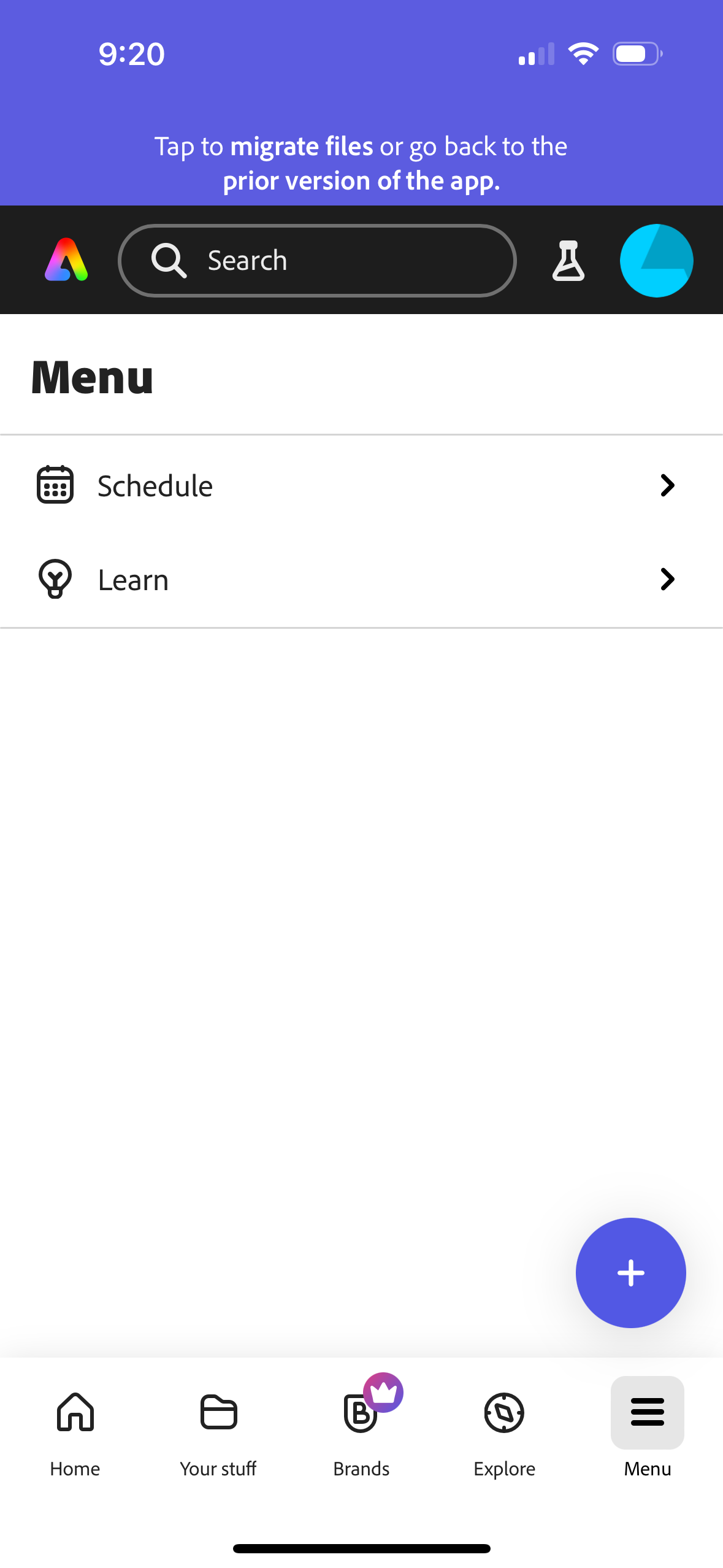723x1568 pixels.
Task: Select the Learn lightbulb icon
Action: [55, 578]
